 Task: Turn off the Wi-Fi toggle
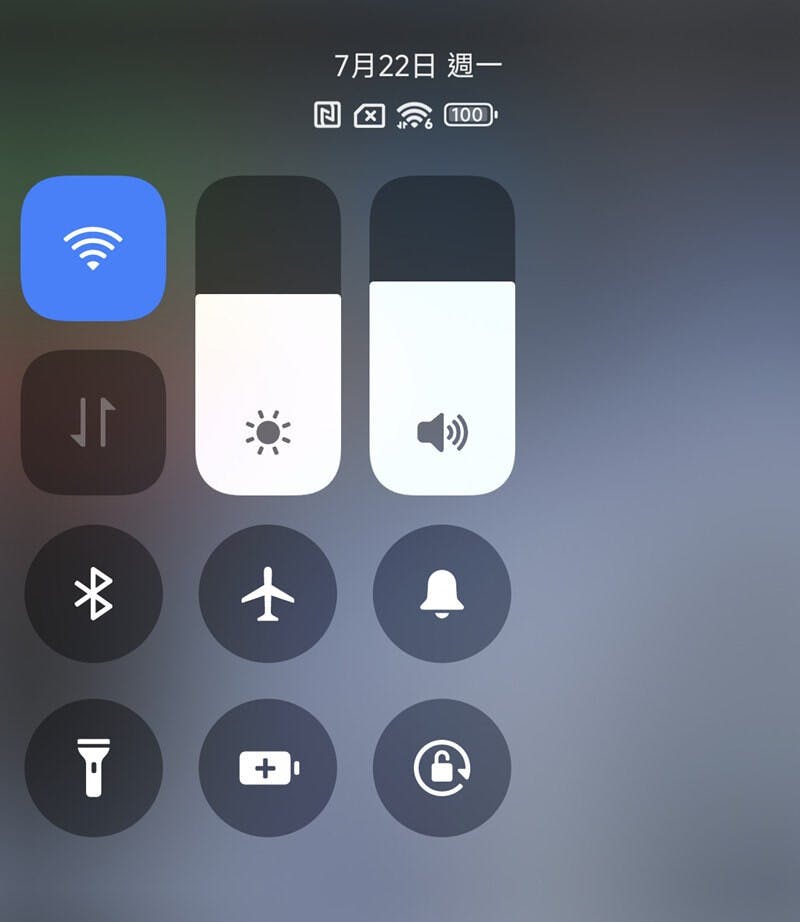click(x=93, y=248)
